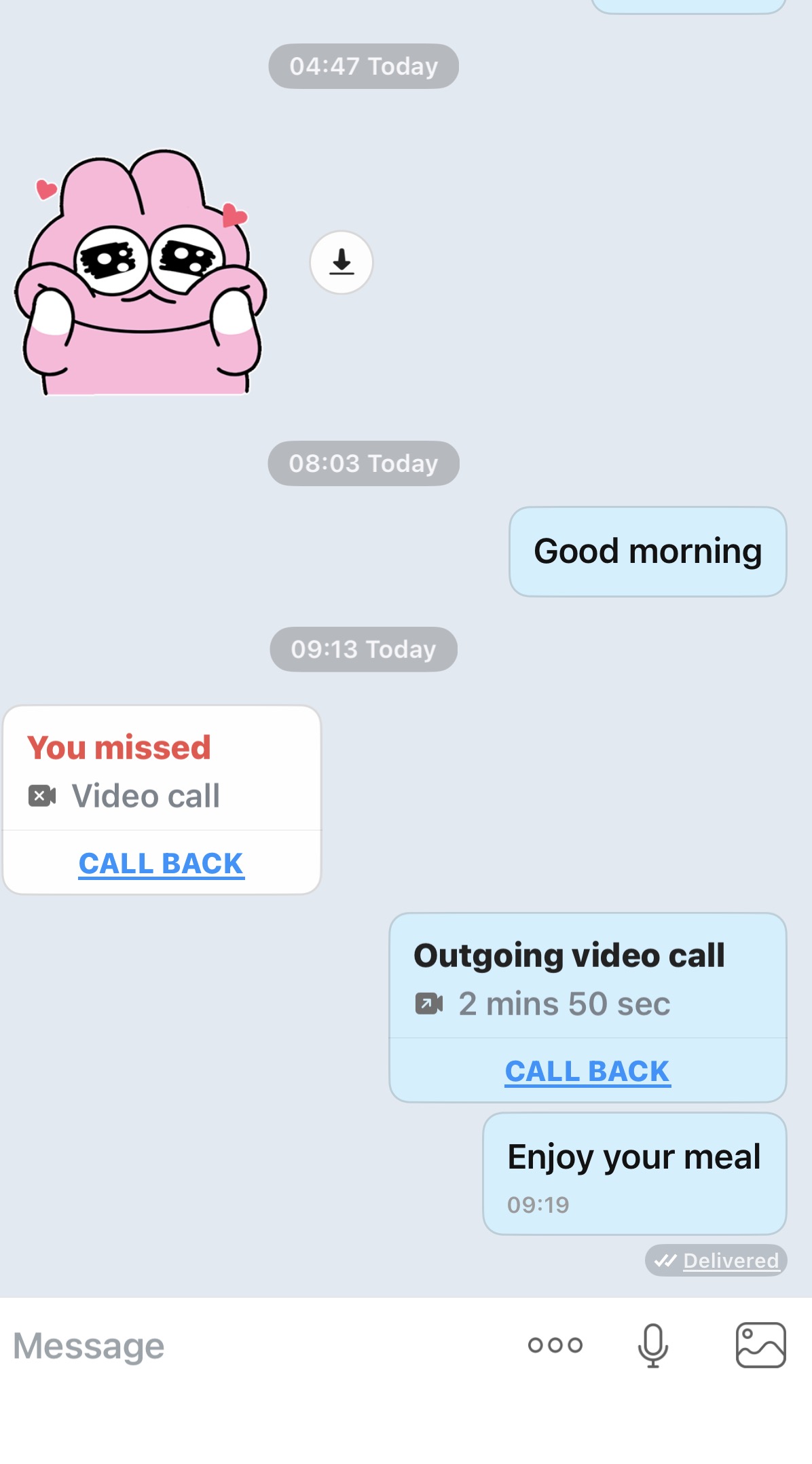
Task: Call back the missed video call
Action: [x=161, y=864]
